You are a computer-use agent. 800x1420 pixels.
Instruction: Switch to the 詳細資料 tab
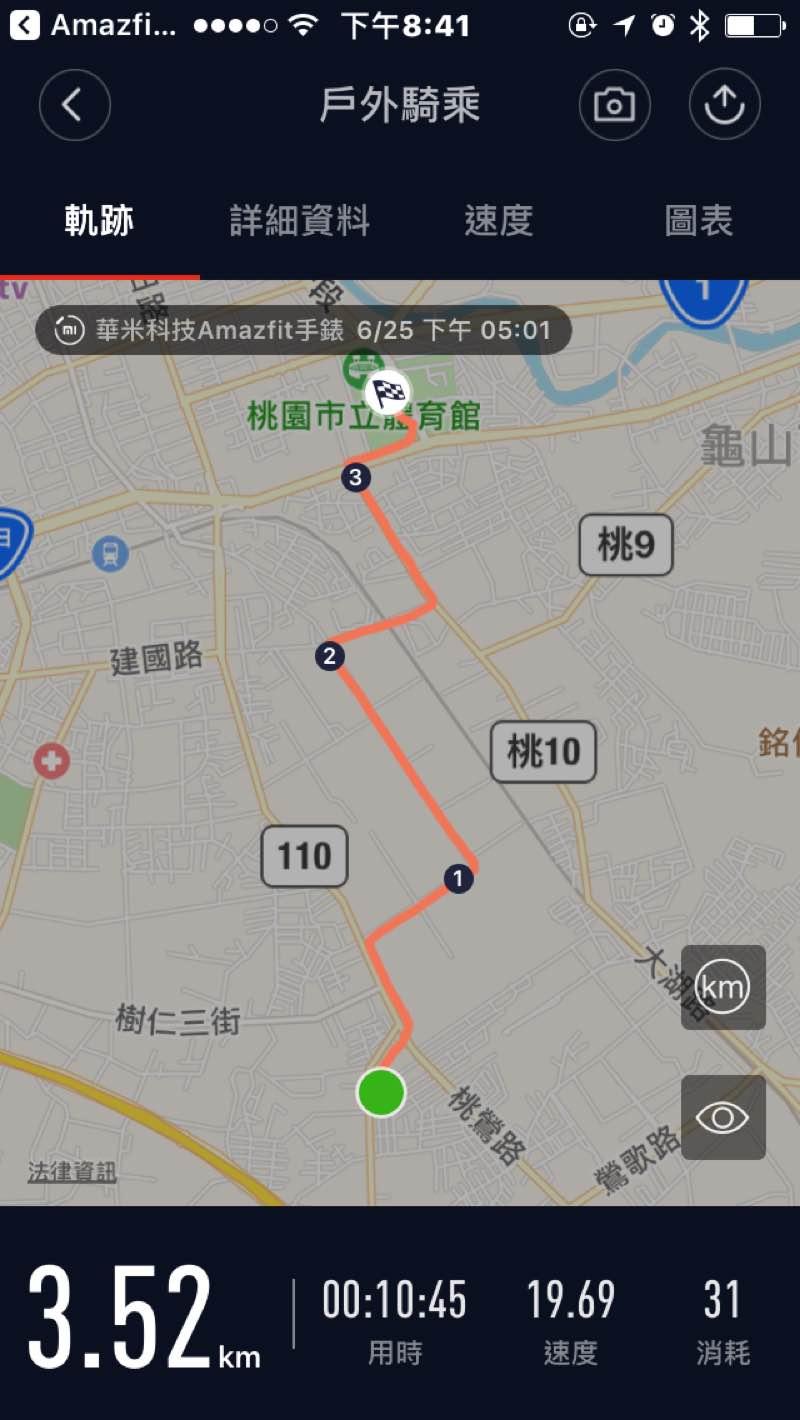(x=299, y=221)
